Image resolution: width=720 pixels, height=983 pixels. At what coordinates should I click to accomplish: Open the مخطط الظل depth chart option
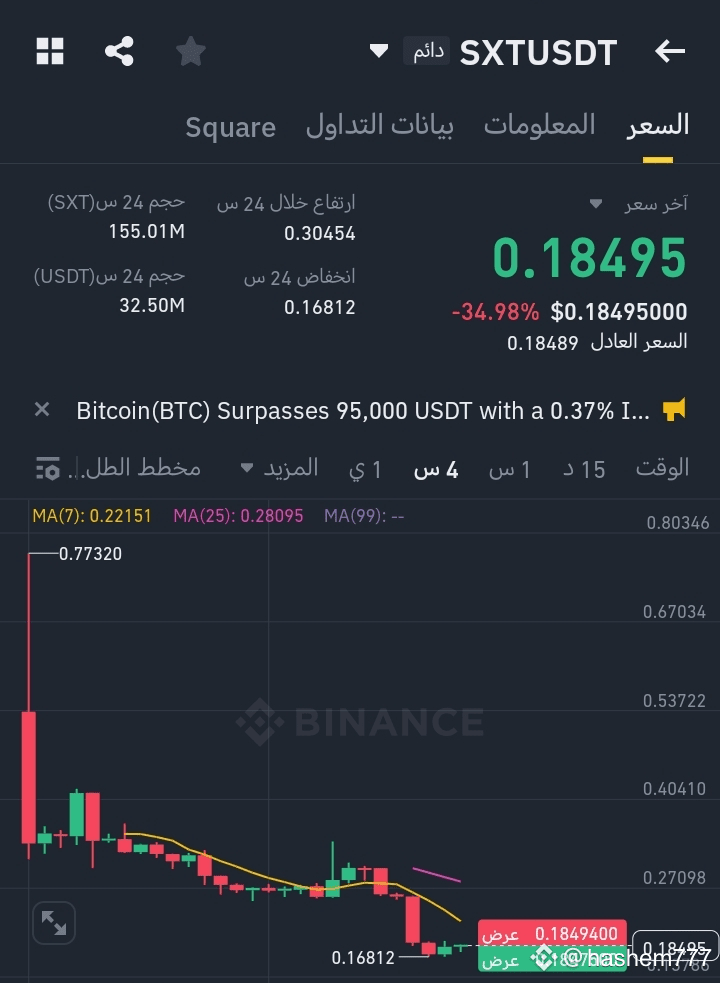140,468
